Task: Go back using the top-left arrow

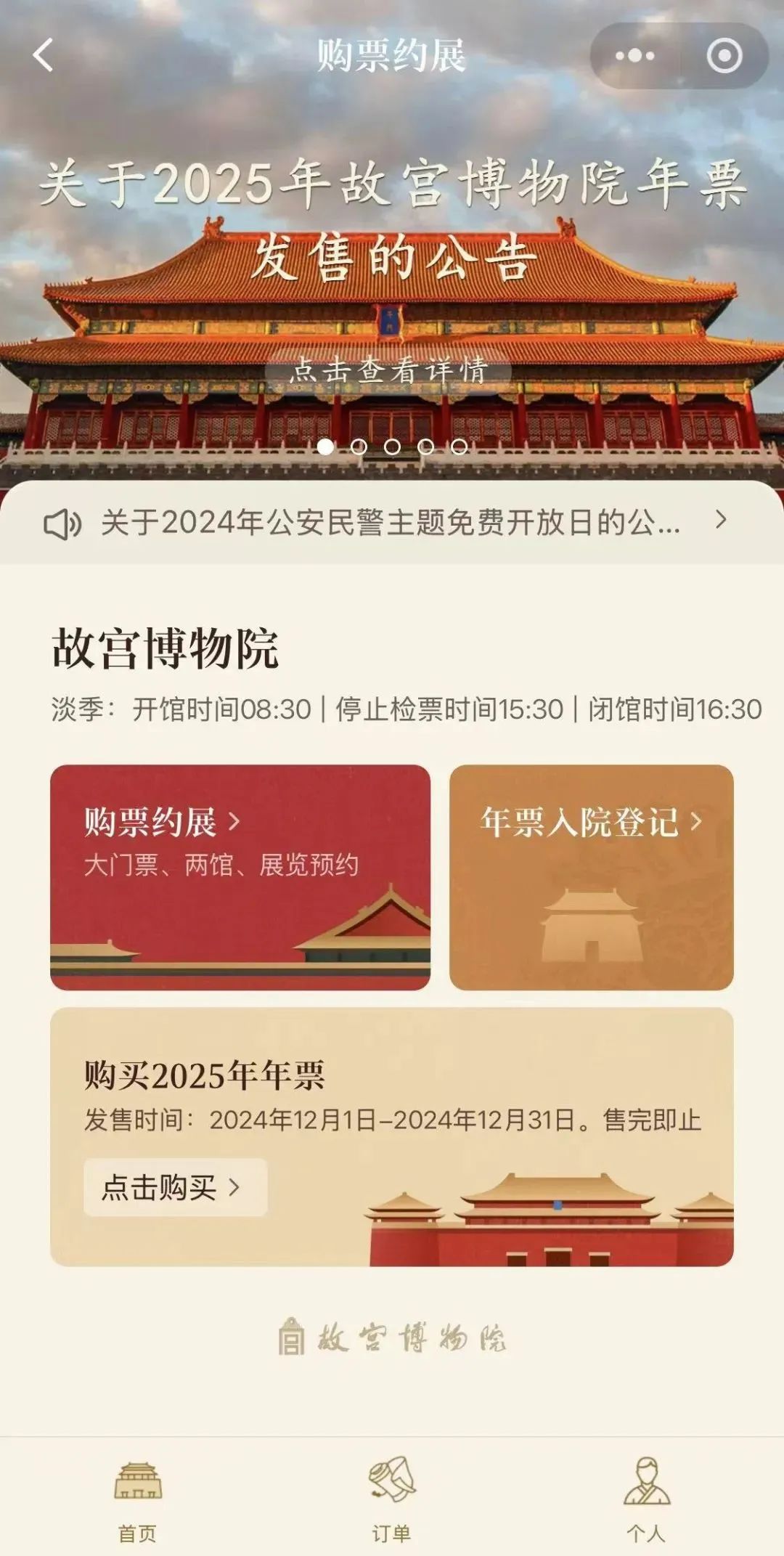Action: [44, 55]
